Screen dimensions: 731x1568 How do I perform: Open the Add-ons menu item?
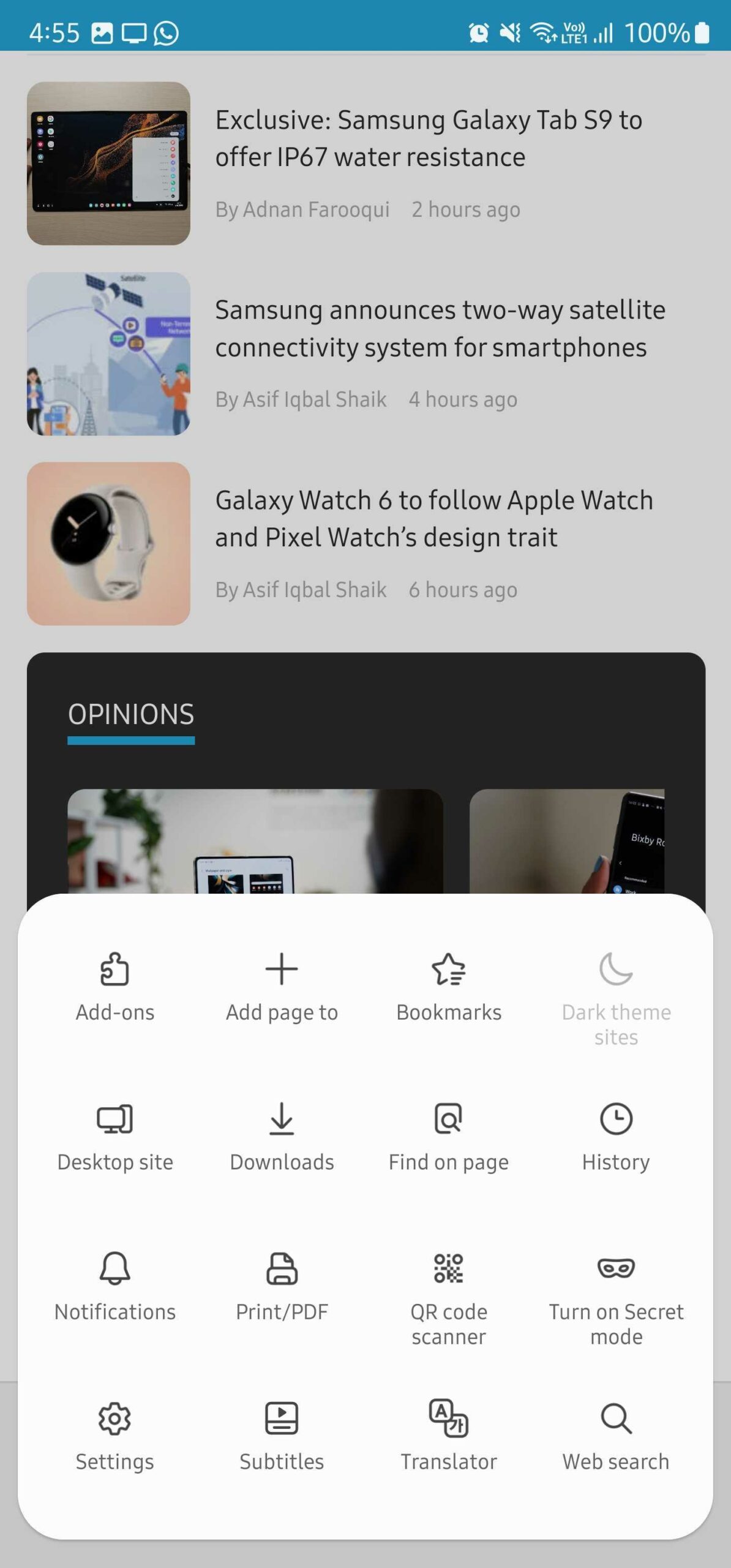[x=114, y=985]
